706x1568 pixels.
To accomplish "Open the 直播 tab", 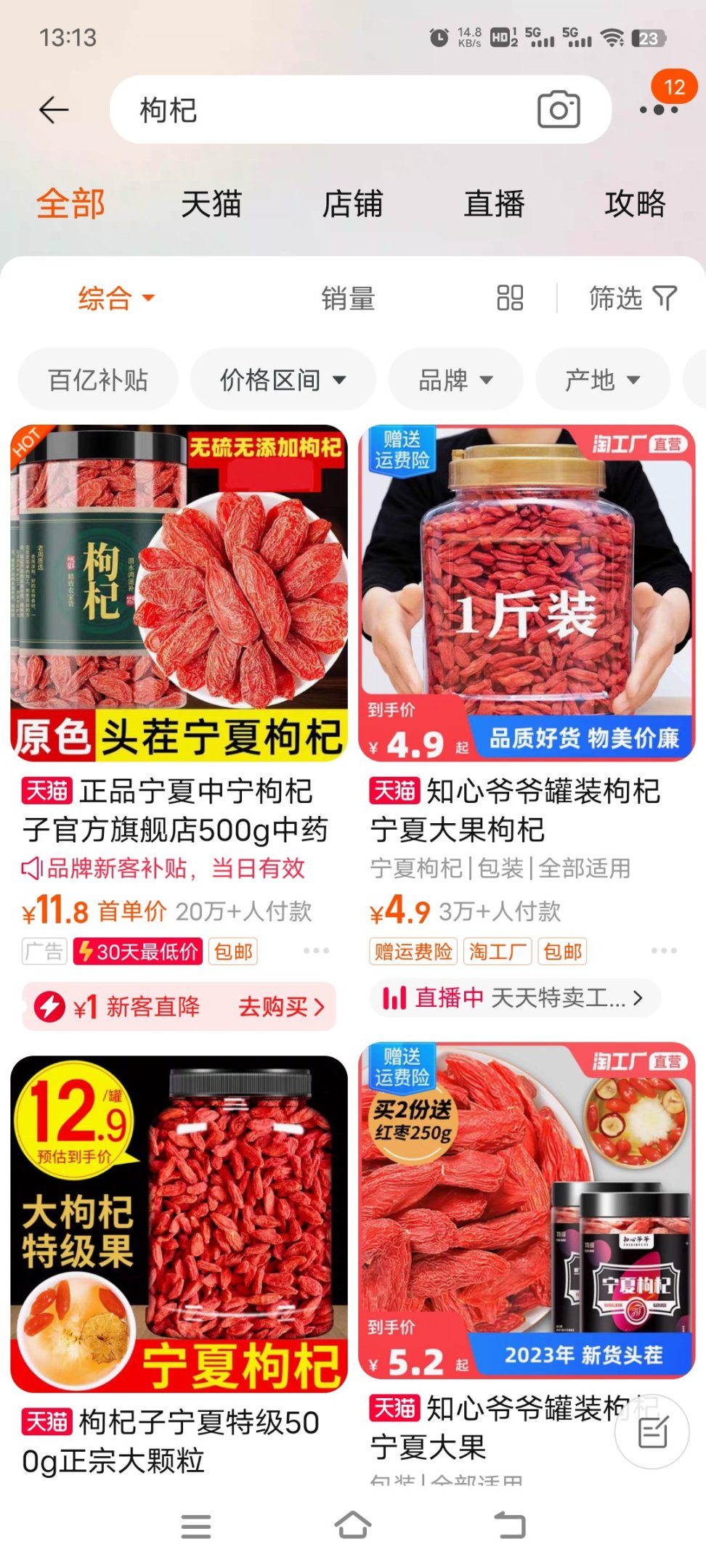I will coord(494,204).
